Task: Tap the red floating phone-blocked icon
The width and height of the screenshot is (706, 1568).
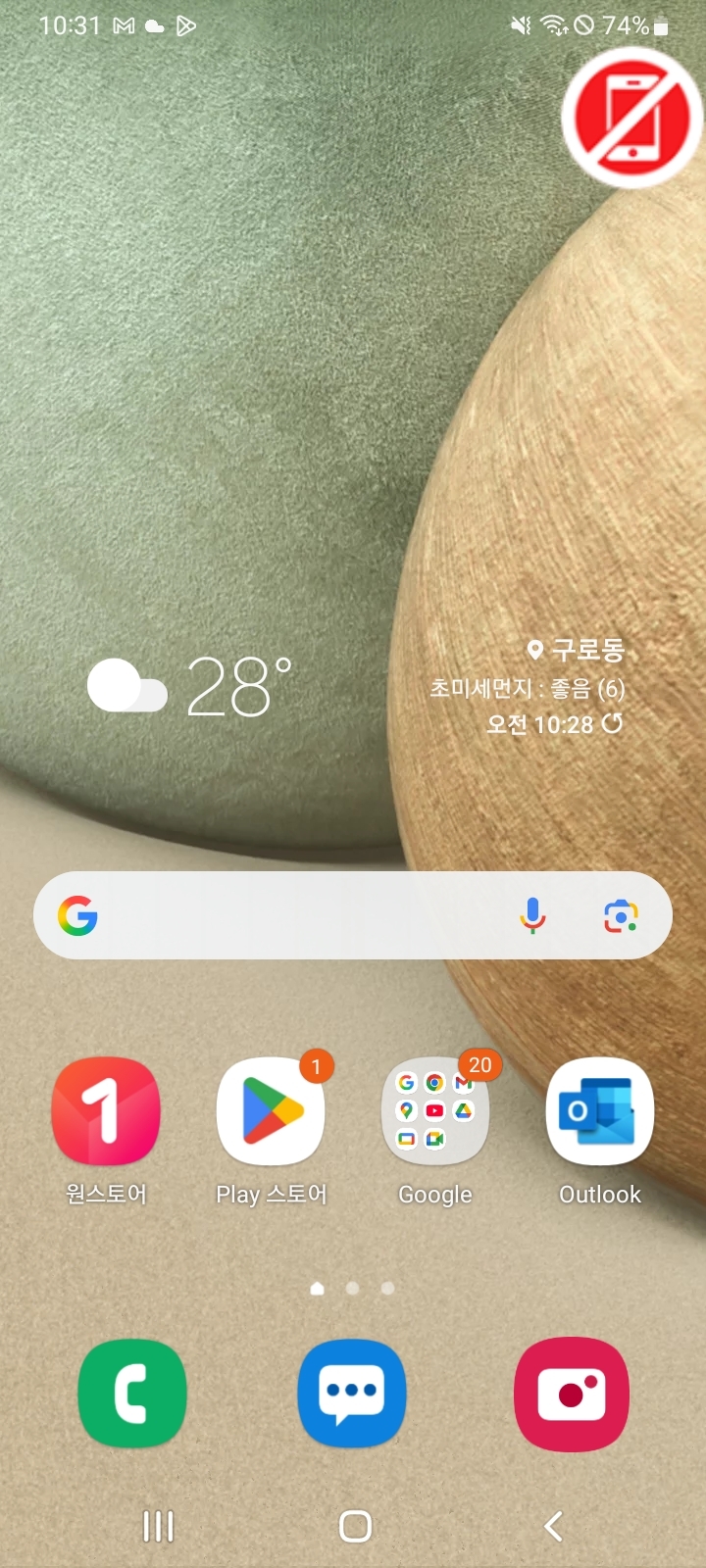Action: [632, 116]
